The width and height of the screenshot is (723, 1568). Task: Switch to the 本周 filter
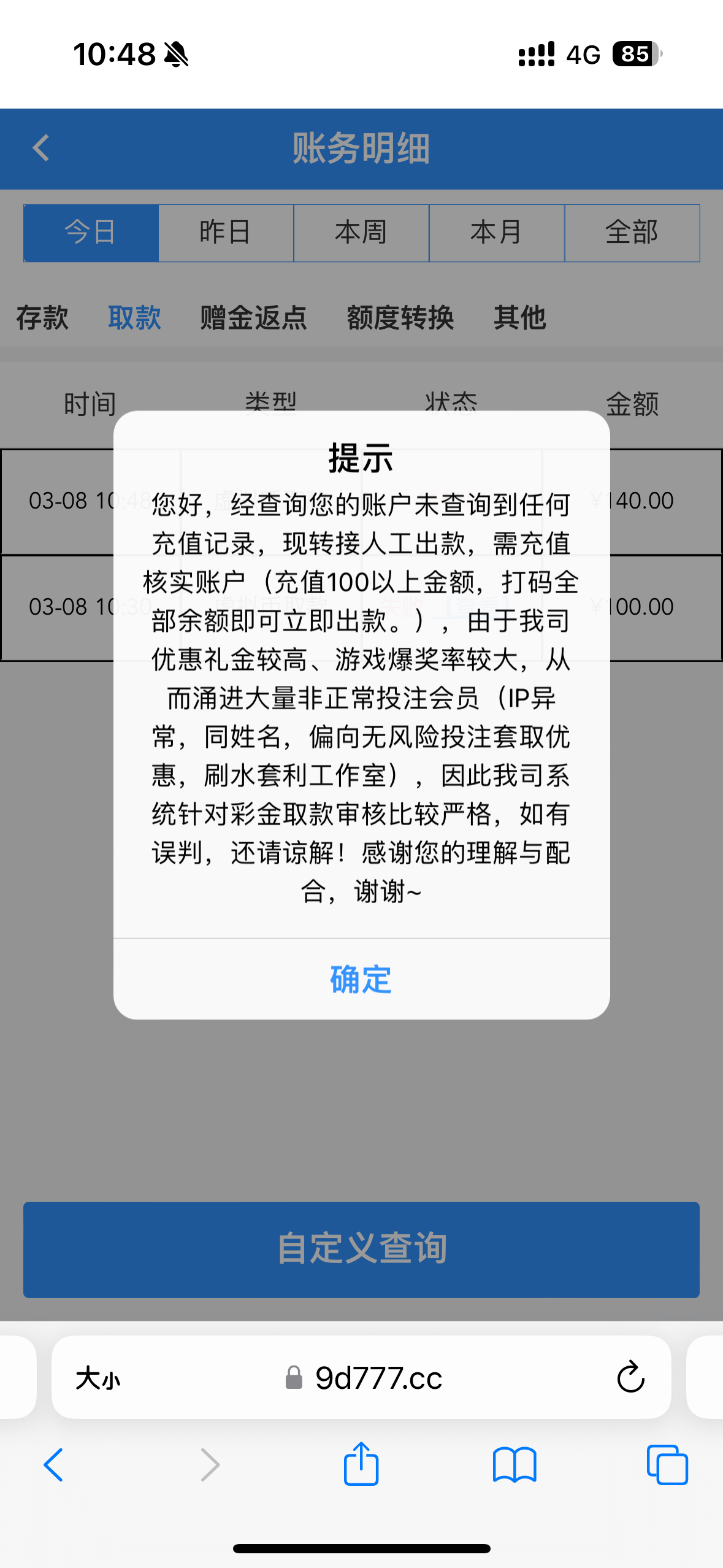(361, 233)
